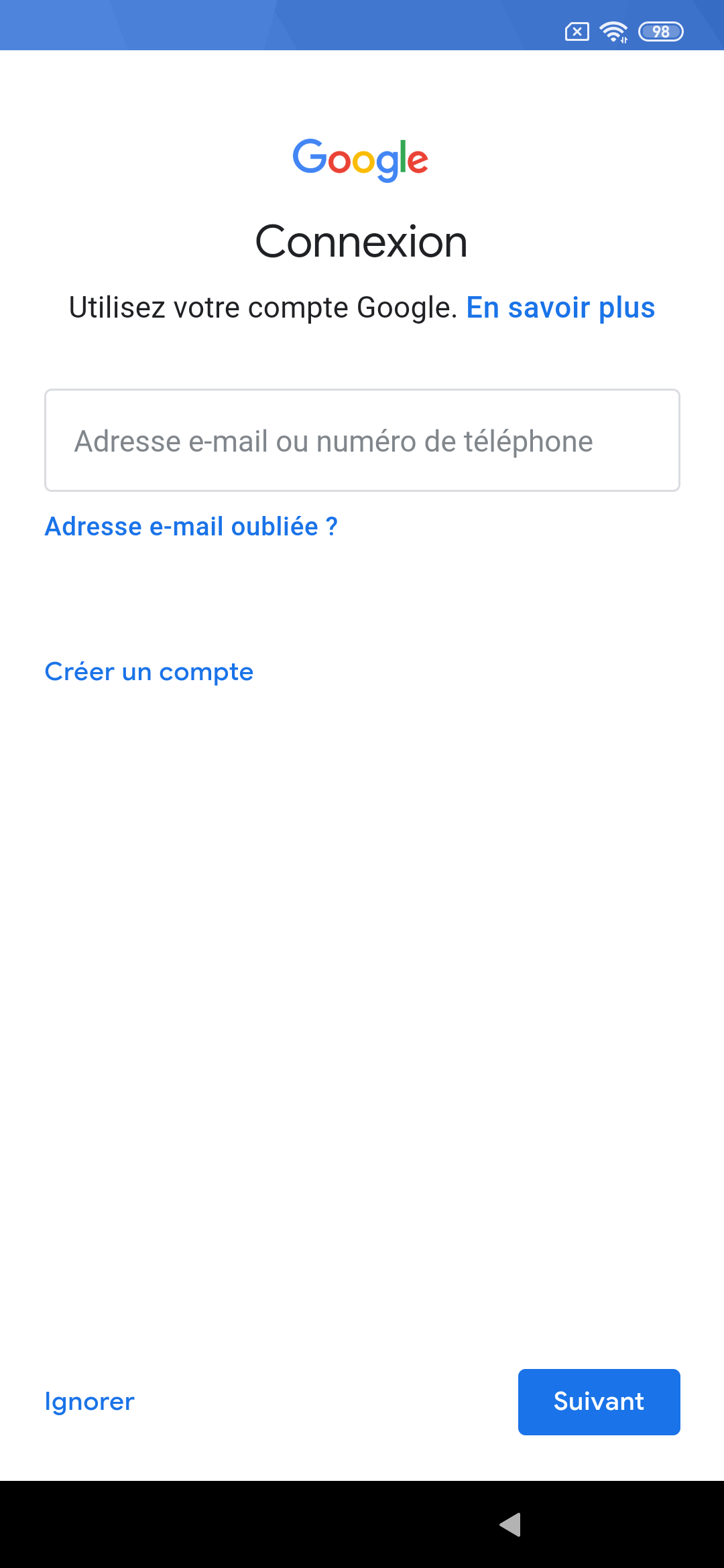Continue with the 'Suivant' button
The image size is (724, 1568).
tap(599, 1402)
